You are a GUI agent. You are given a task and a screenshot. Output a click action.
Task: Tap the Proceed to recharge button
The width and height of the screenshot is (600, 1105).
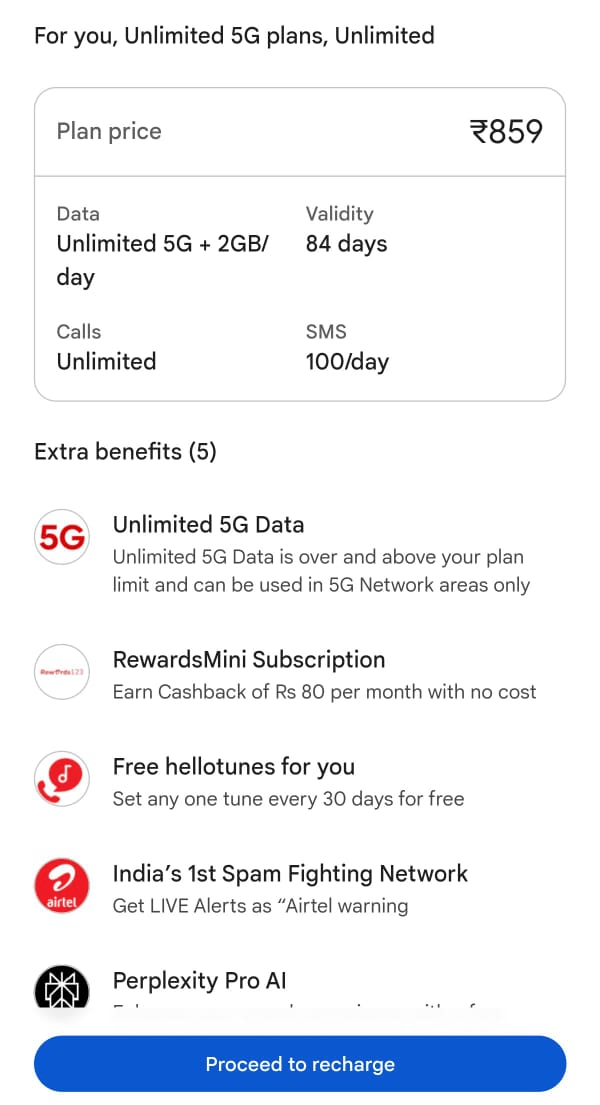point(300,1064)
